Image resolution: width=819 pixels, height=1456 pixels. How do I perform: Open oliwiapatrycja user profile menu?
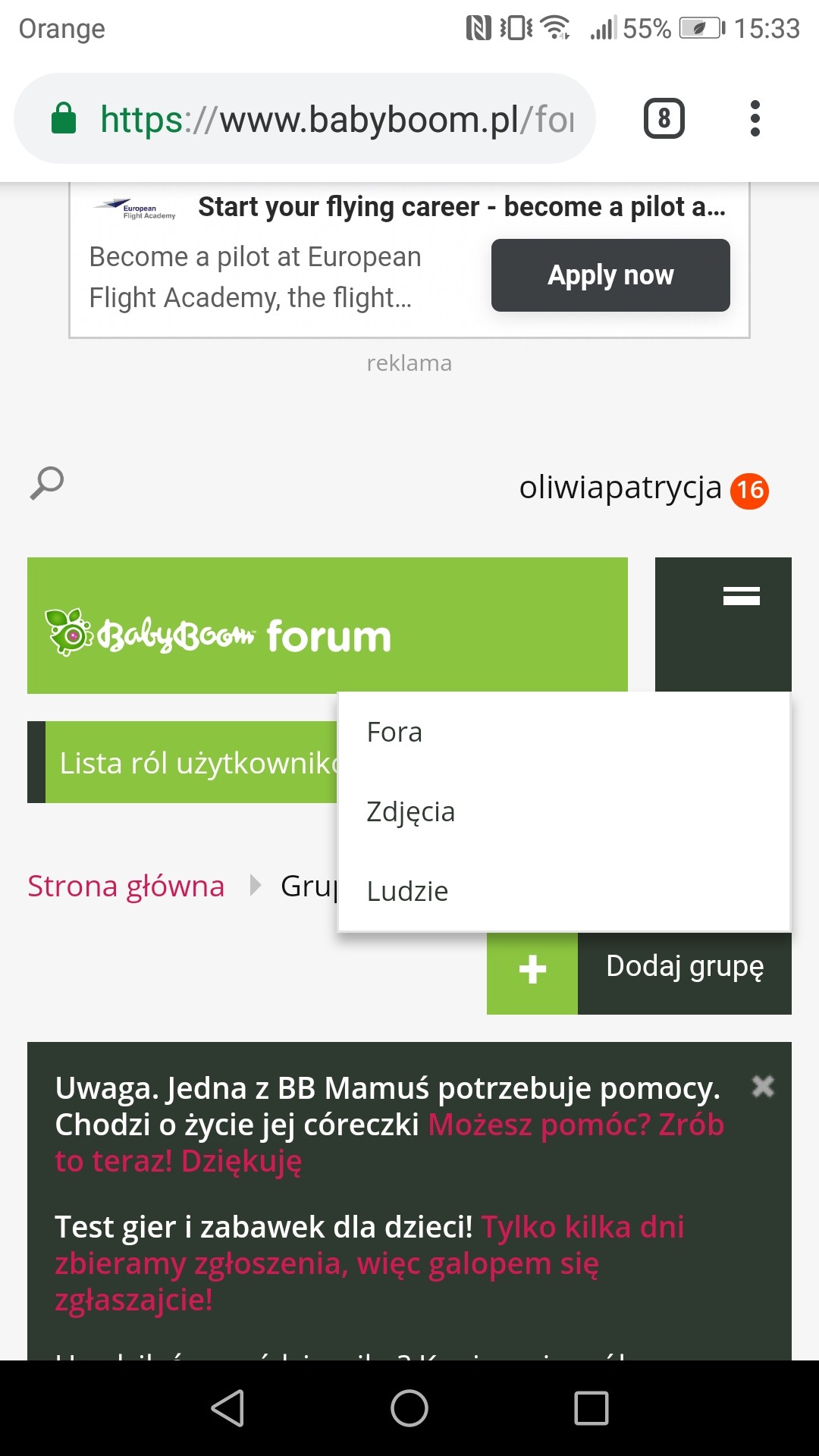(620, 488)
